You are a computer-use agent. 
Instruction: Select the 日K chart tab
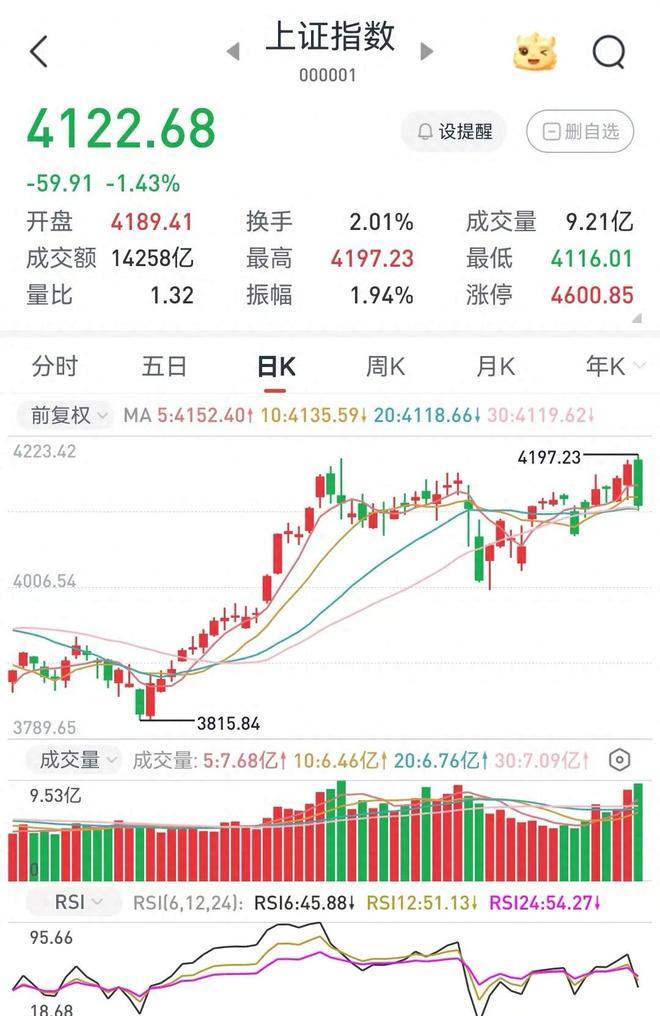(x=276, y=367)
